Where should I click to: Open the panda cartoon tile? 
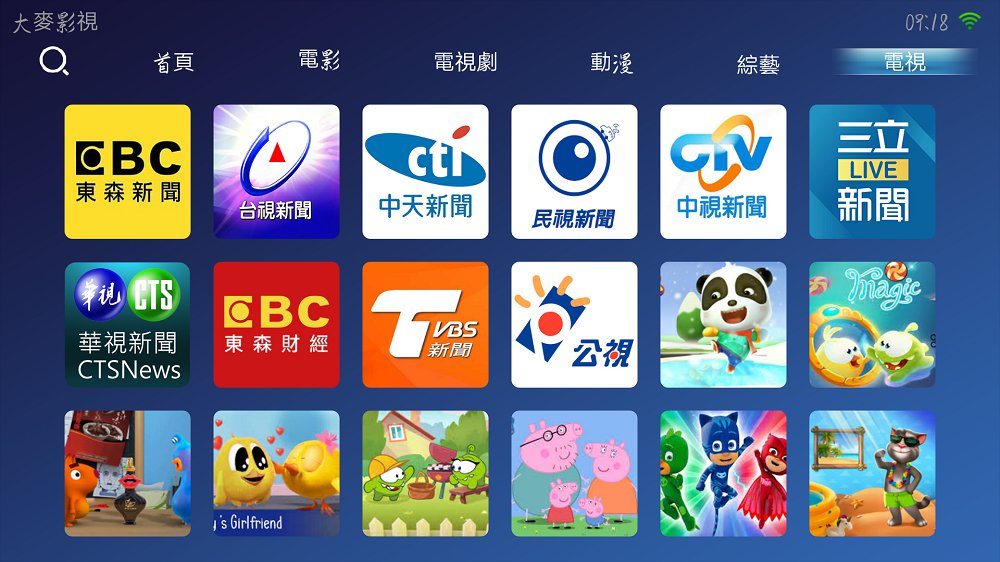pos(723,325)
